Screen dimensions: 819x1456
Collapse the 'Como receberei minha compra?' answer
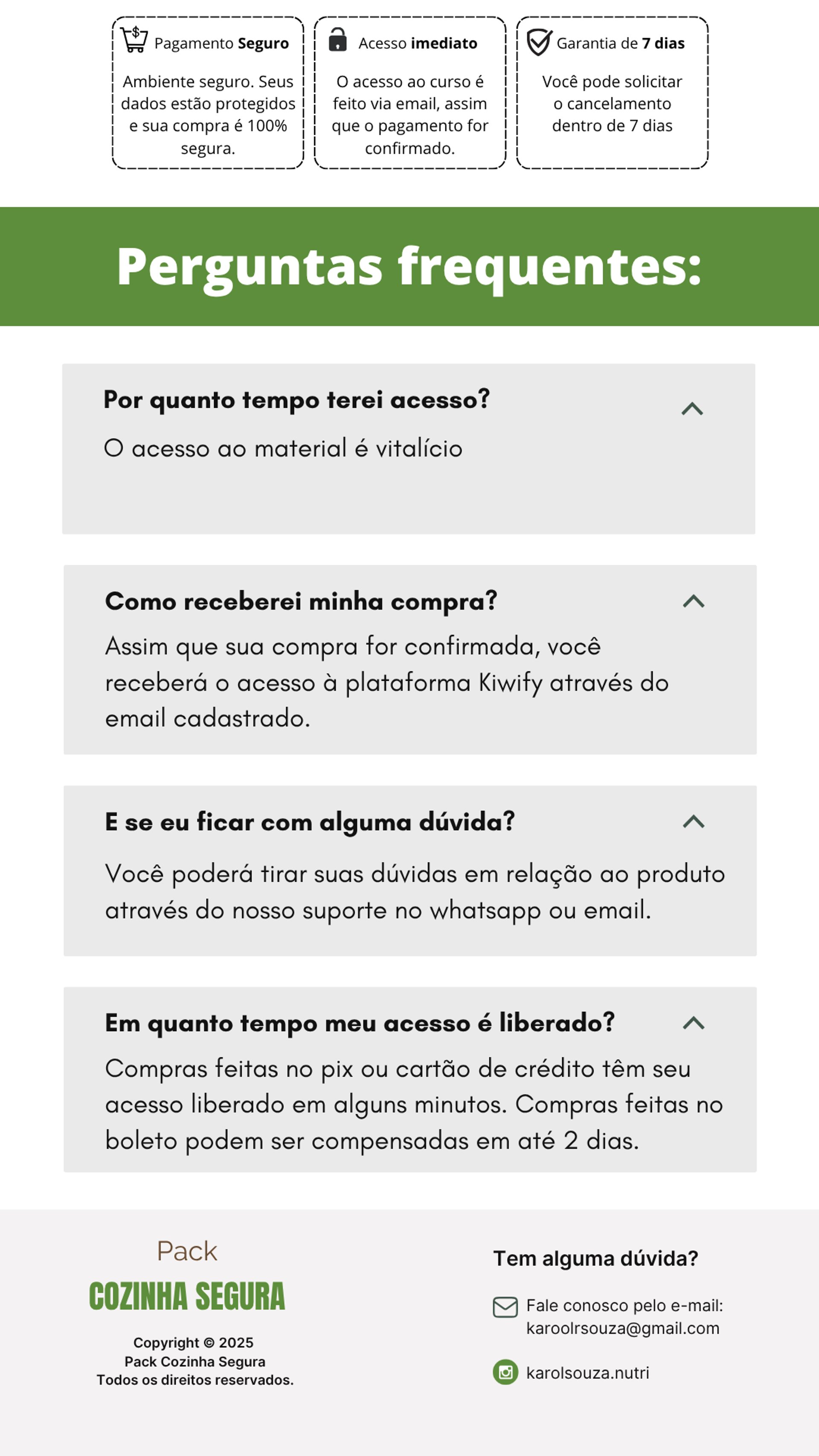694,601
